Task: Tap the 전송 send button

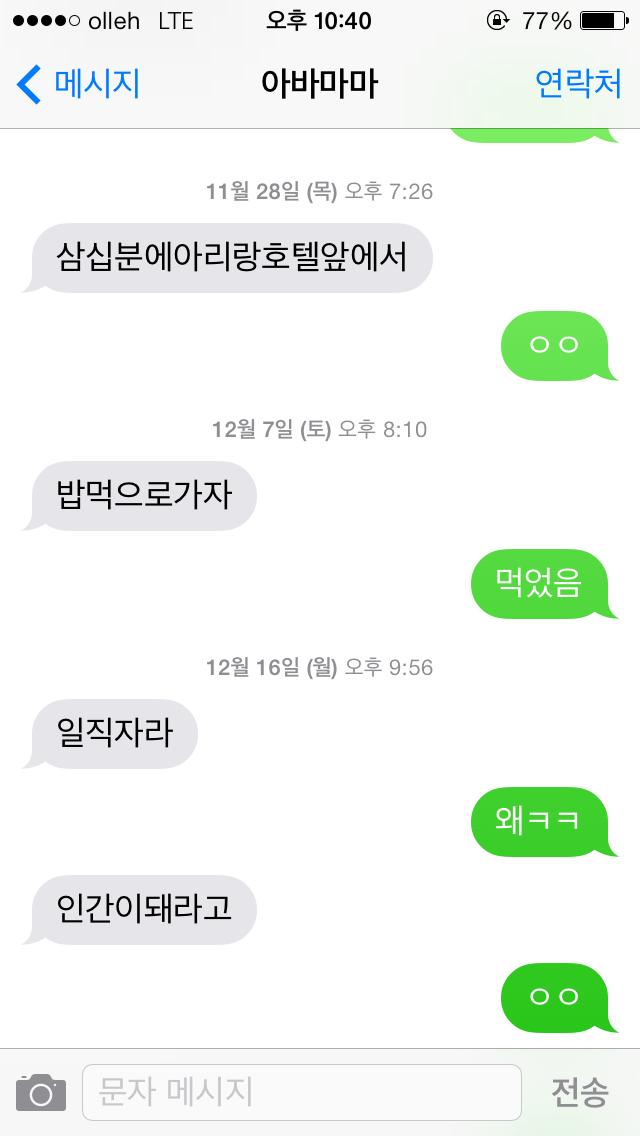Action: 579,1092
